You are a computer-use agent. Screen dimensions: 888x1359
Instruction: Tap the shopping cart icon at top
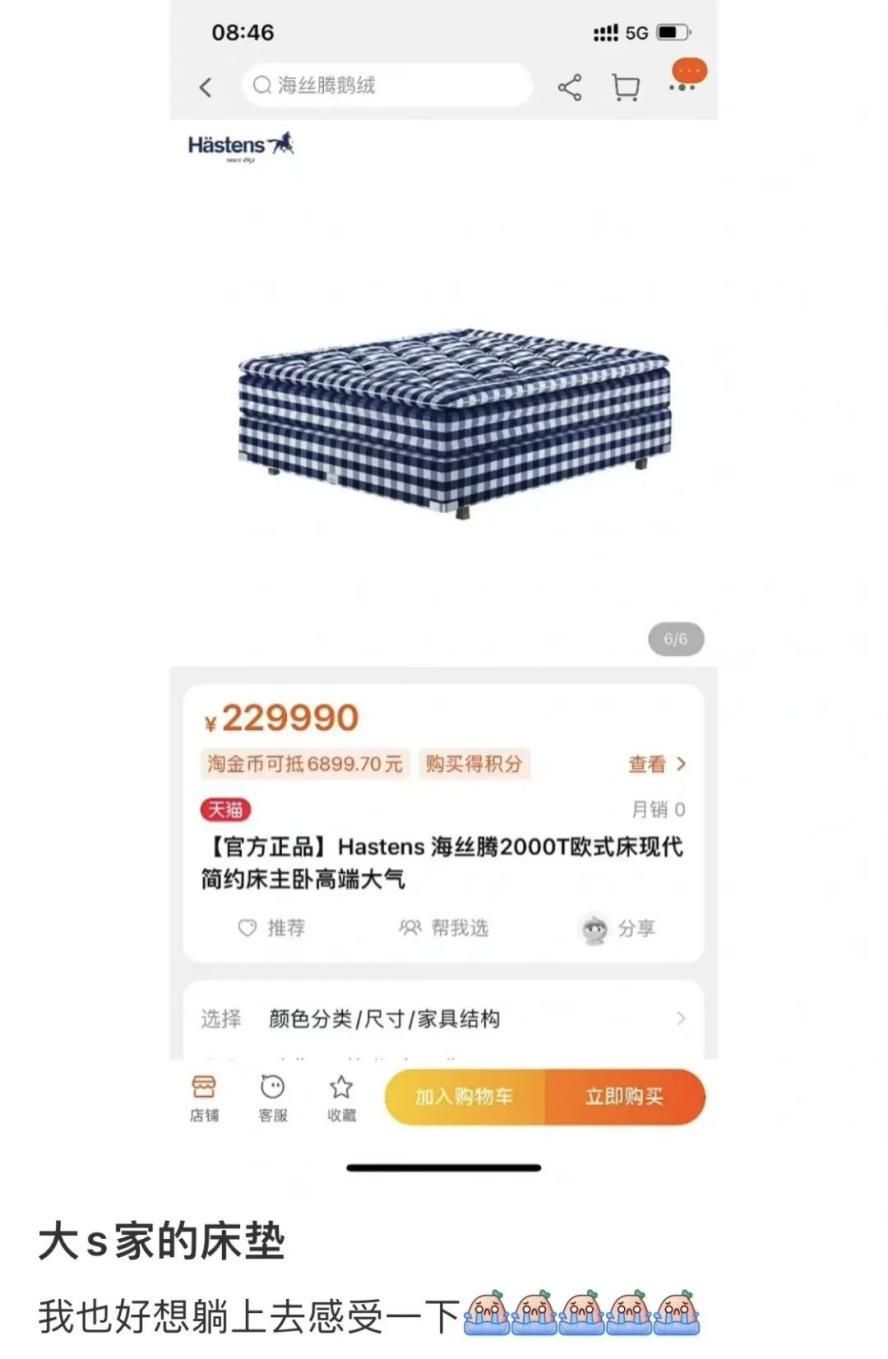(624, 87)
